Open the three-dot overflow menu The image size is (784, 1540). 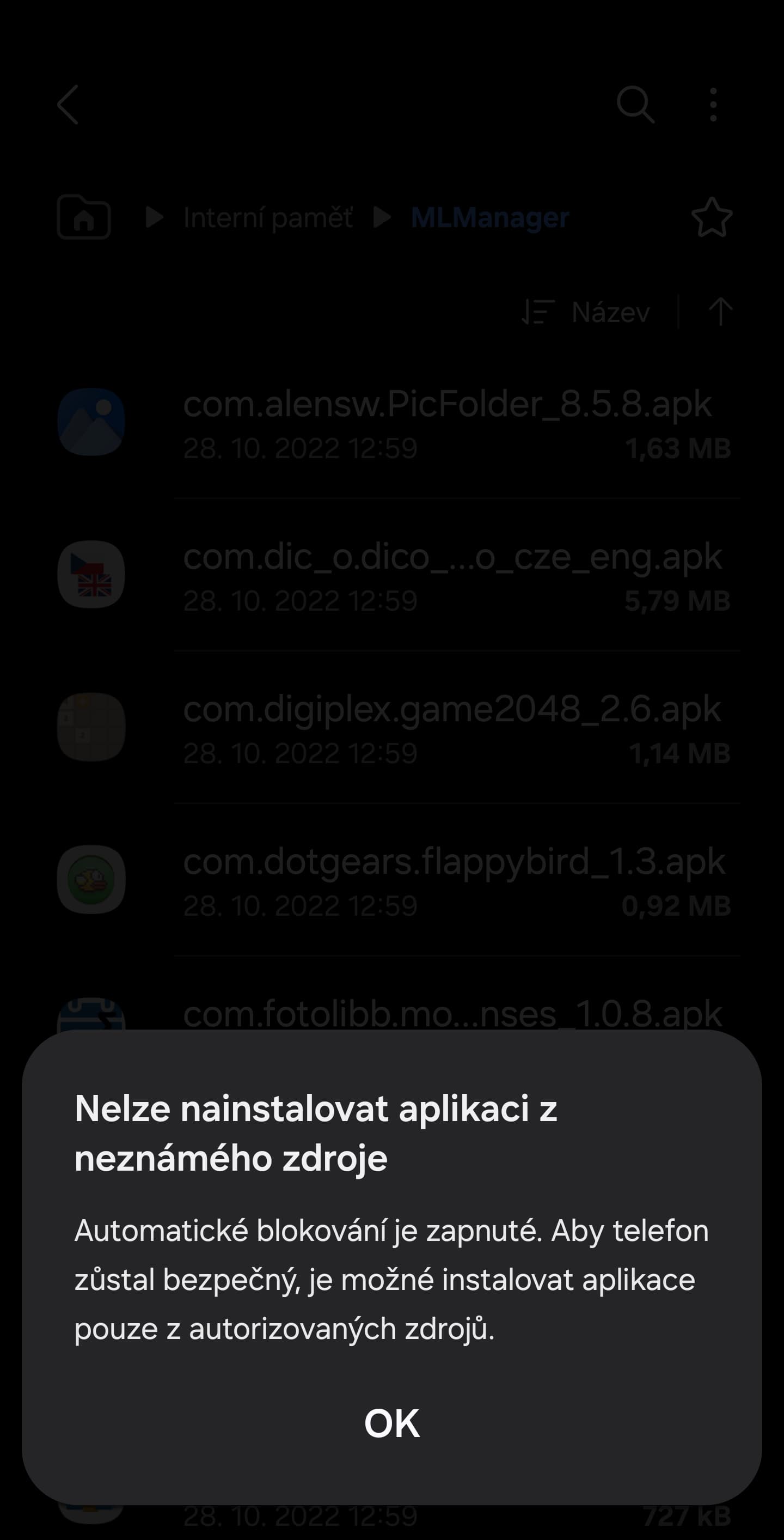click(713, 105)
